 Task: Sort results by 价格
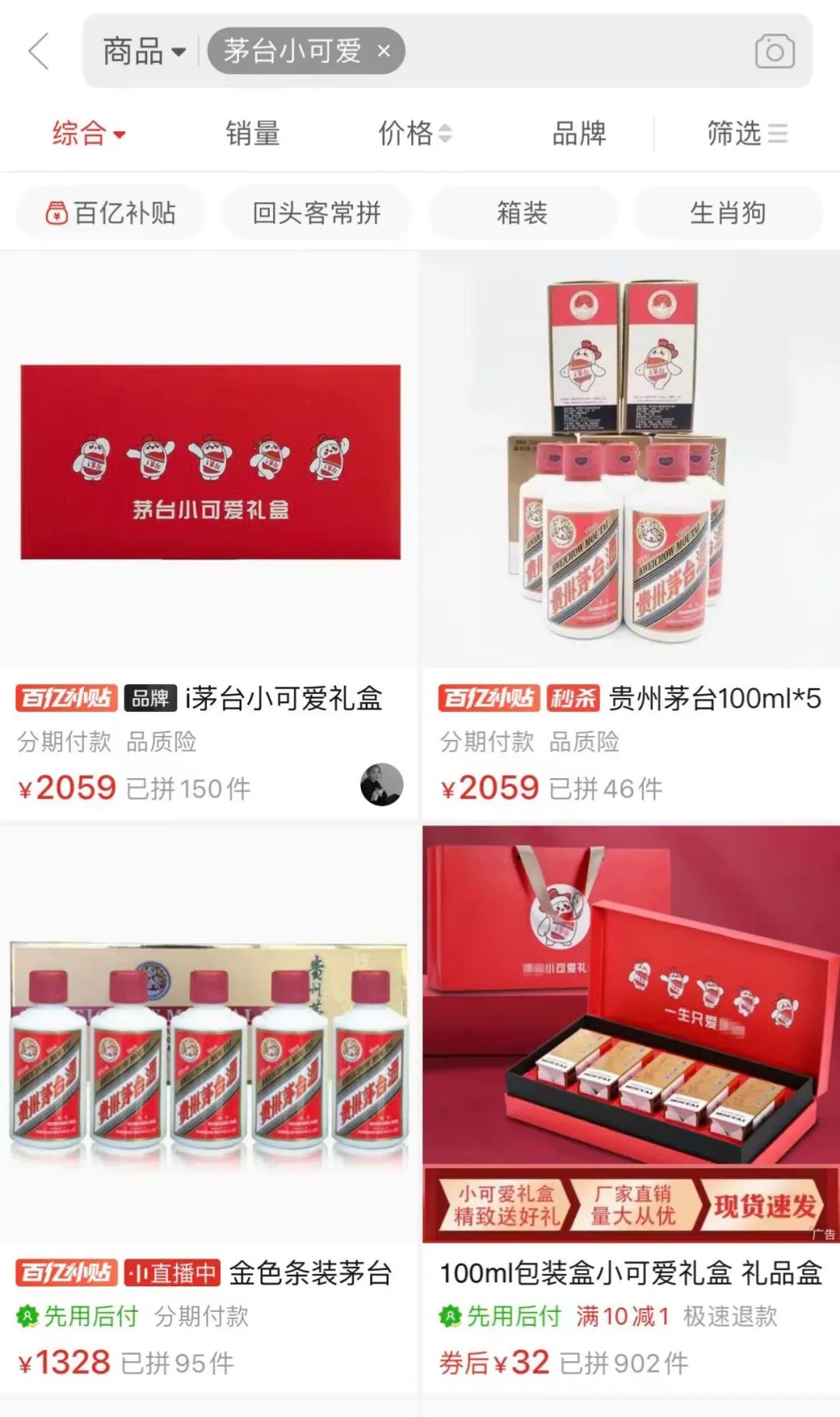click(415, 133)
